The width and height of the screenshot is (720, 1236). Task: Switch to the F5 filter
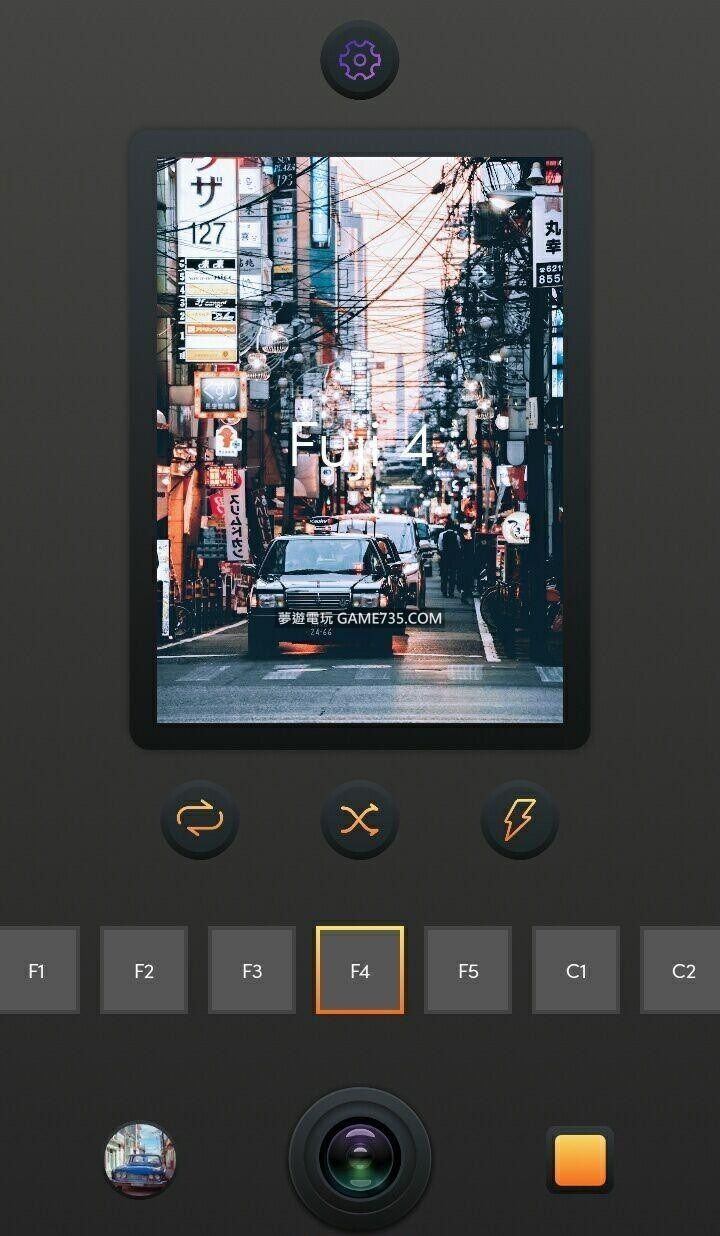(468, 971)
